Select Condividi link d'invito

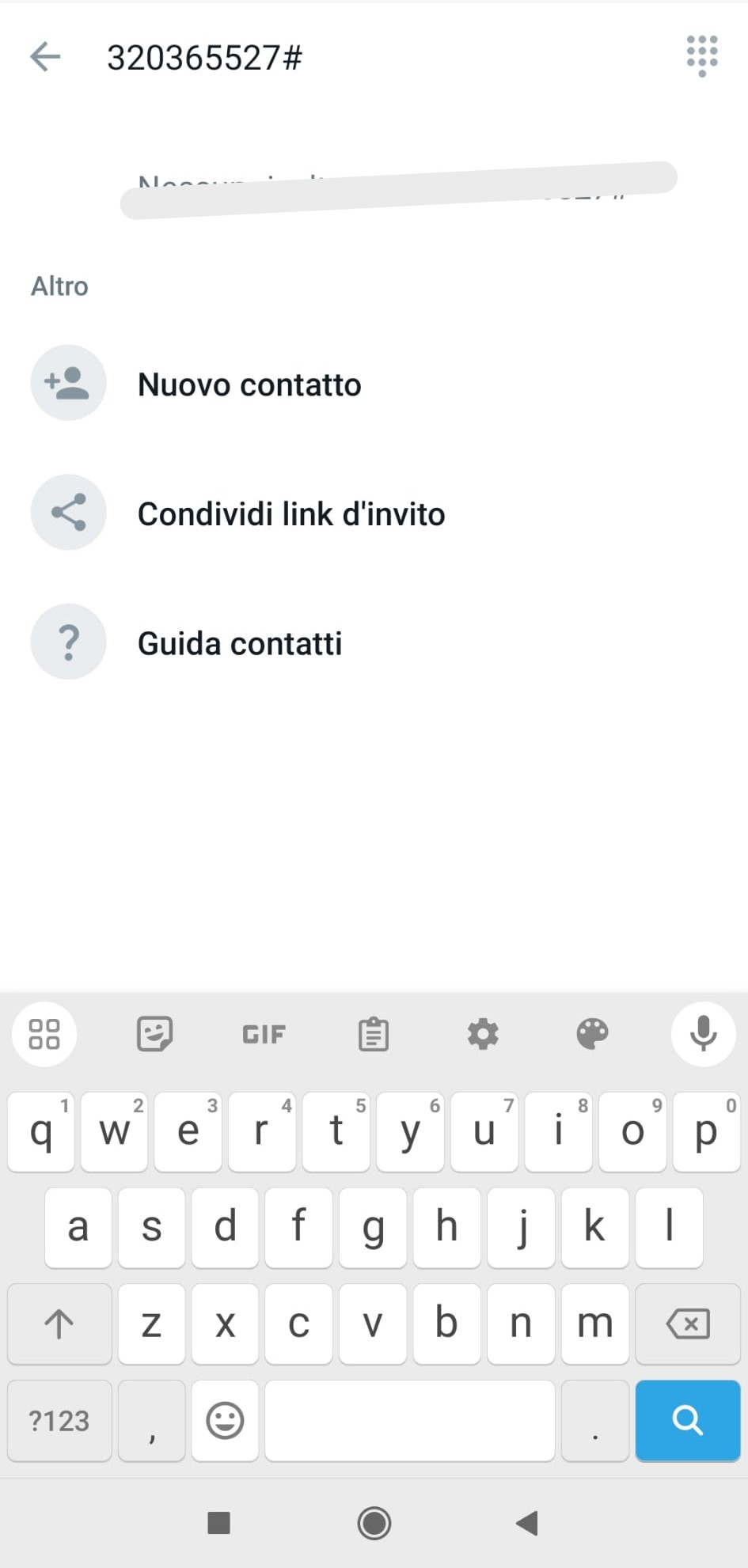tap(291, 513)
